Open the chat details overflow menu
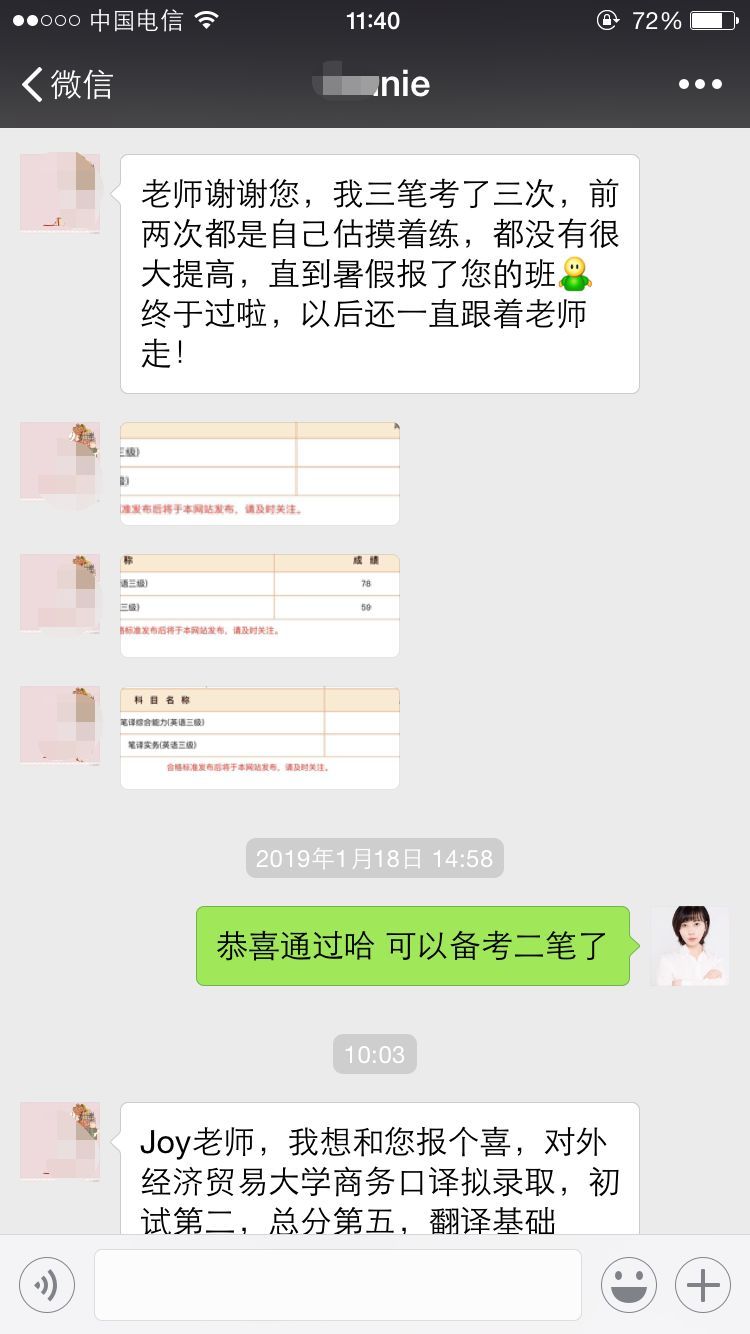Screen dimensions: 750x1334 (x=700, y=85)
